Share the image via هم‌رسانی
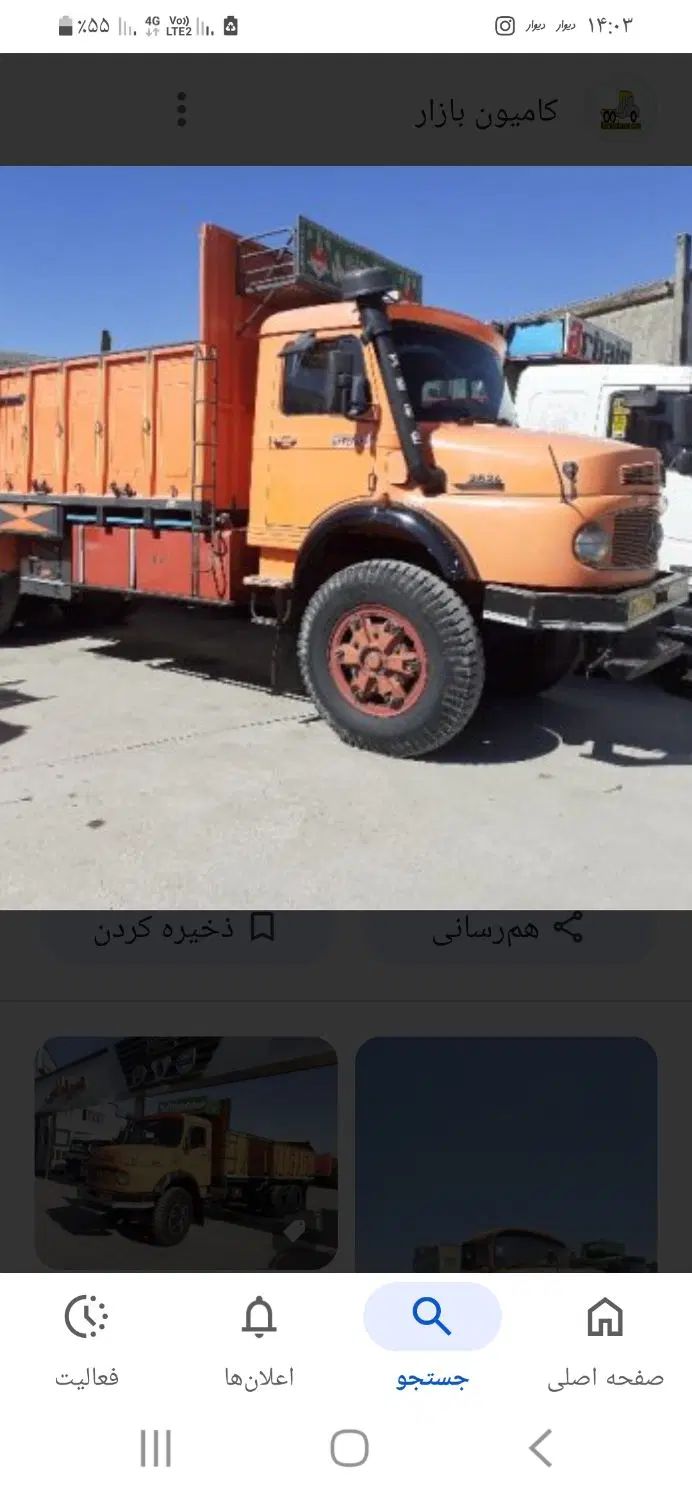The width and height of the screenshot is (692, 1500). tap(508, 928)
